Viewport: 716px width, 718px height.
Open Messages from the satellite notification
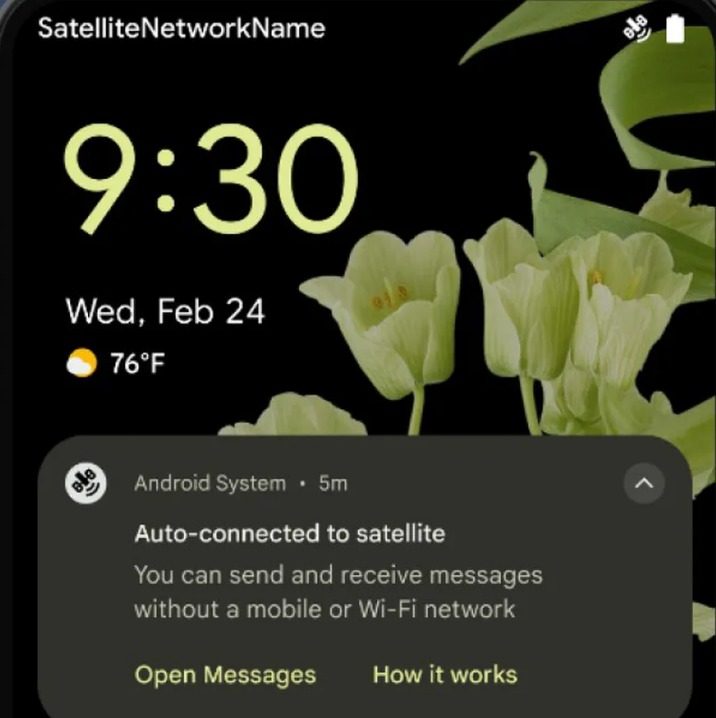225,675
